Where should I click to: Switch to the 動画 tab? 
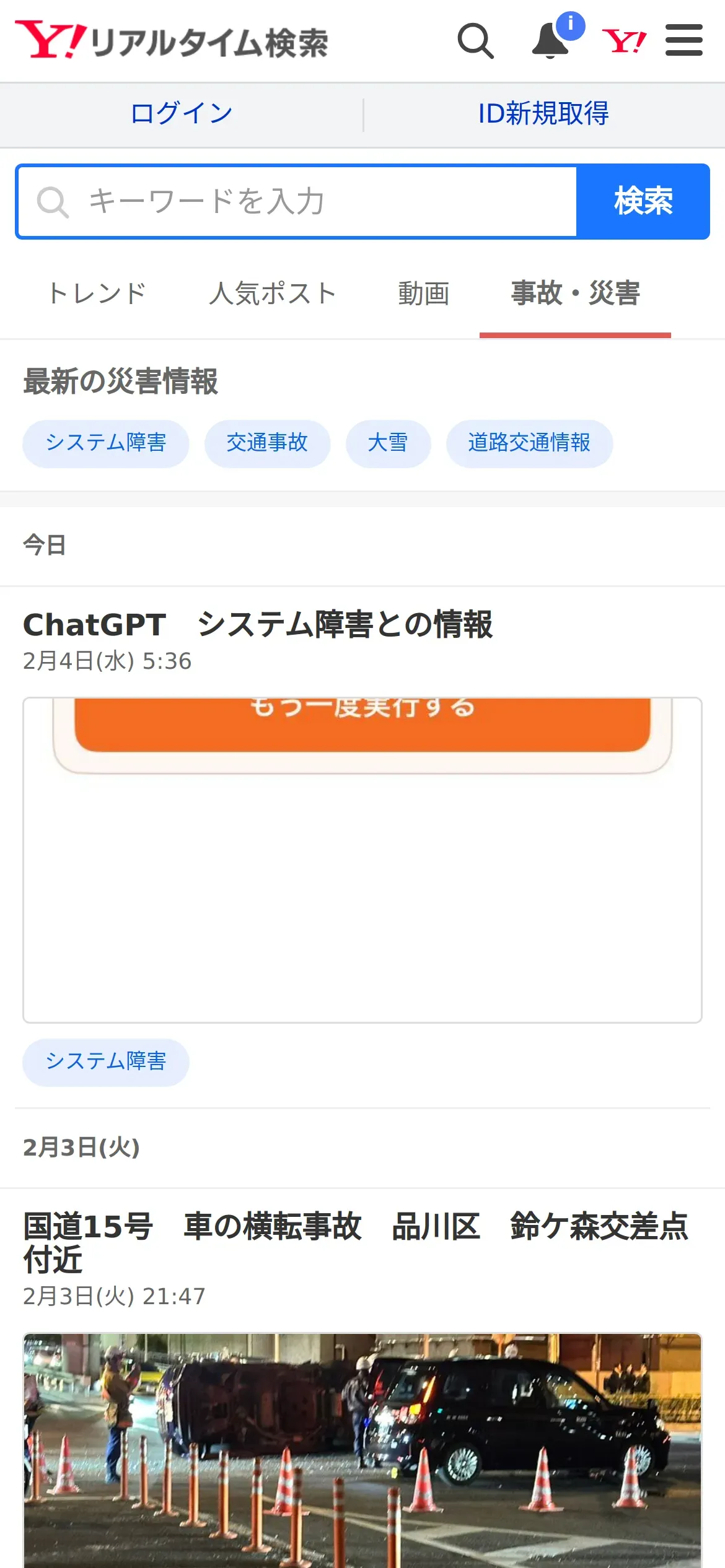click(x=424, y=294)
